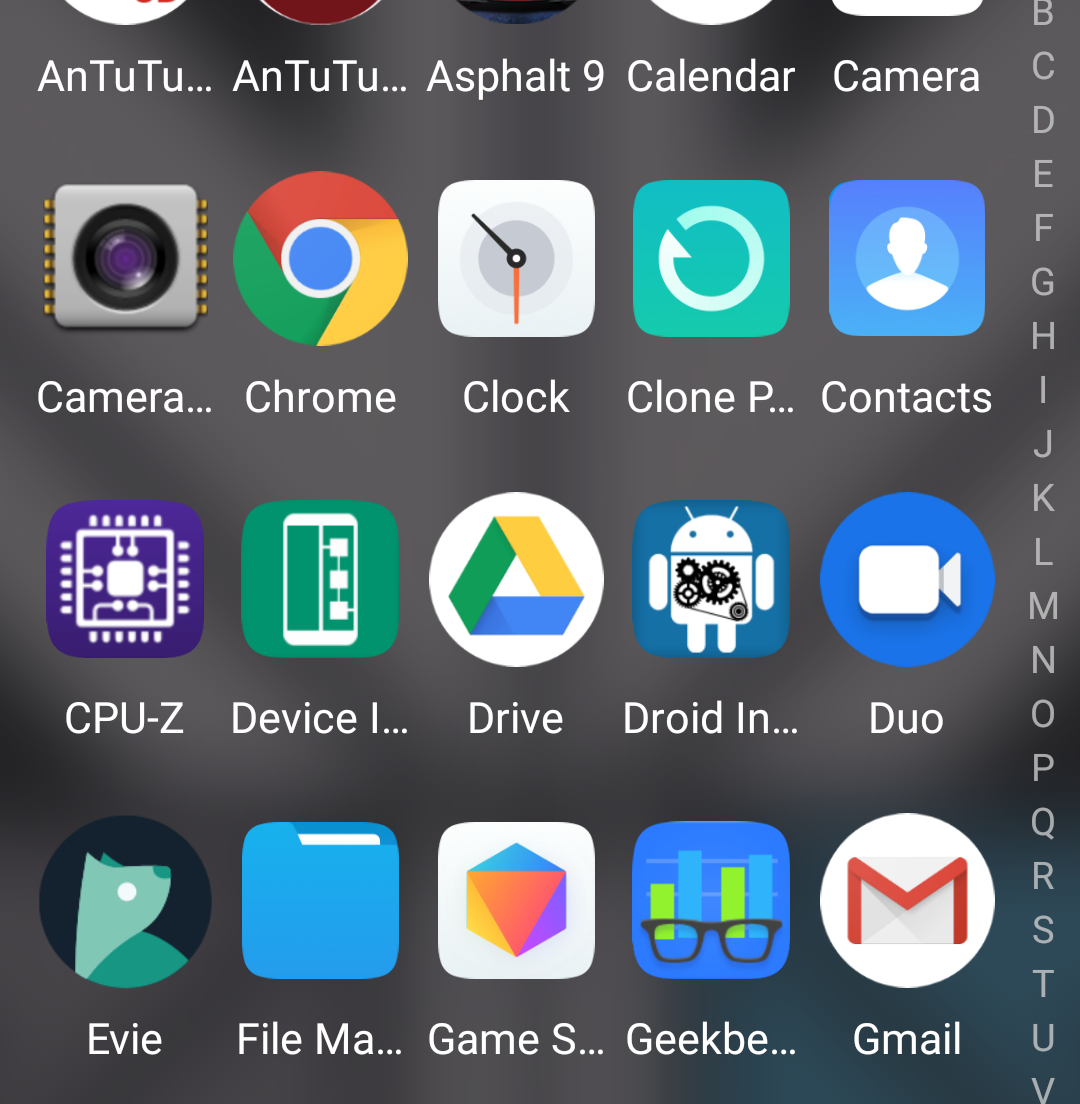Start the Duo video calling app
The image size is (1080, 1104).
click(x=906, y=580)
